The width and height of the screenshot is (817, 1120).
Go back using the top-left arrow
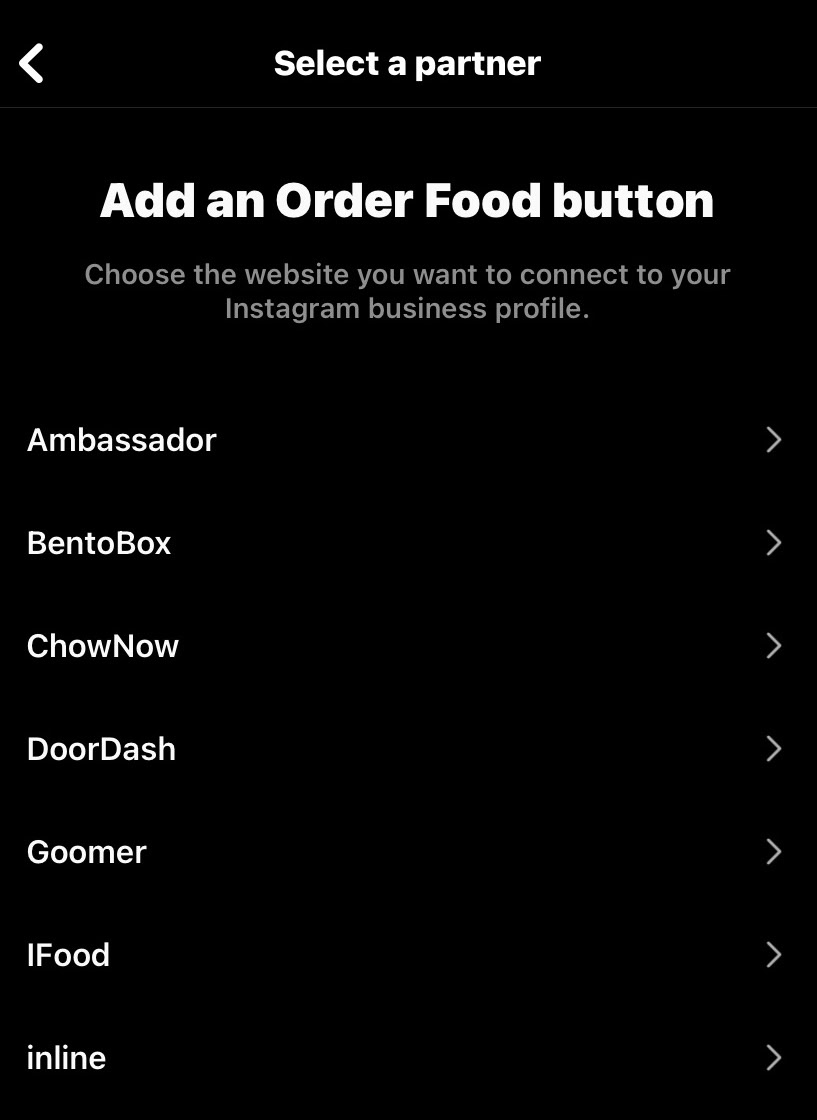click(32, 63)
